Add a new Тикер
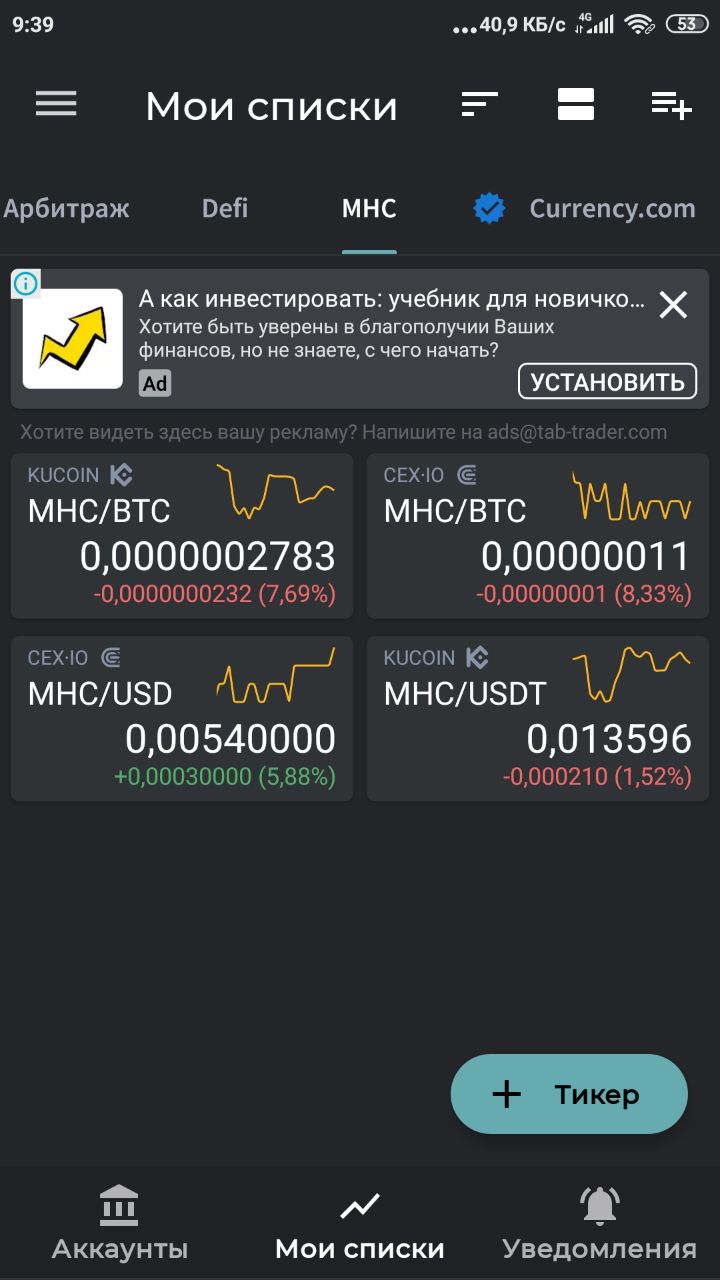Screen dimensions: 720x1280 [569, 1094]
